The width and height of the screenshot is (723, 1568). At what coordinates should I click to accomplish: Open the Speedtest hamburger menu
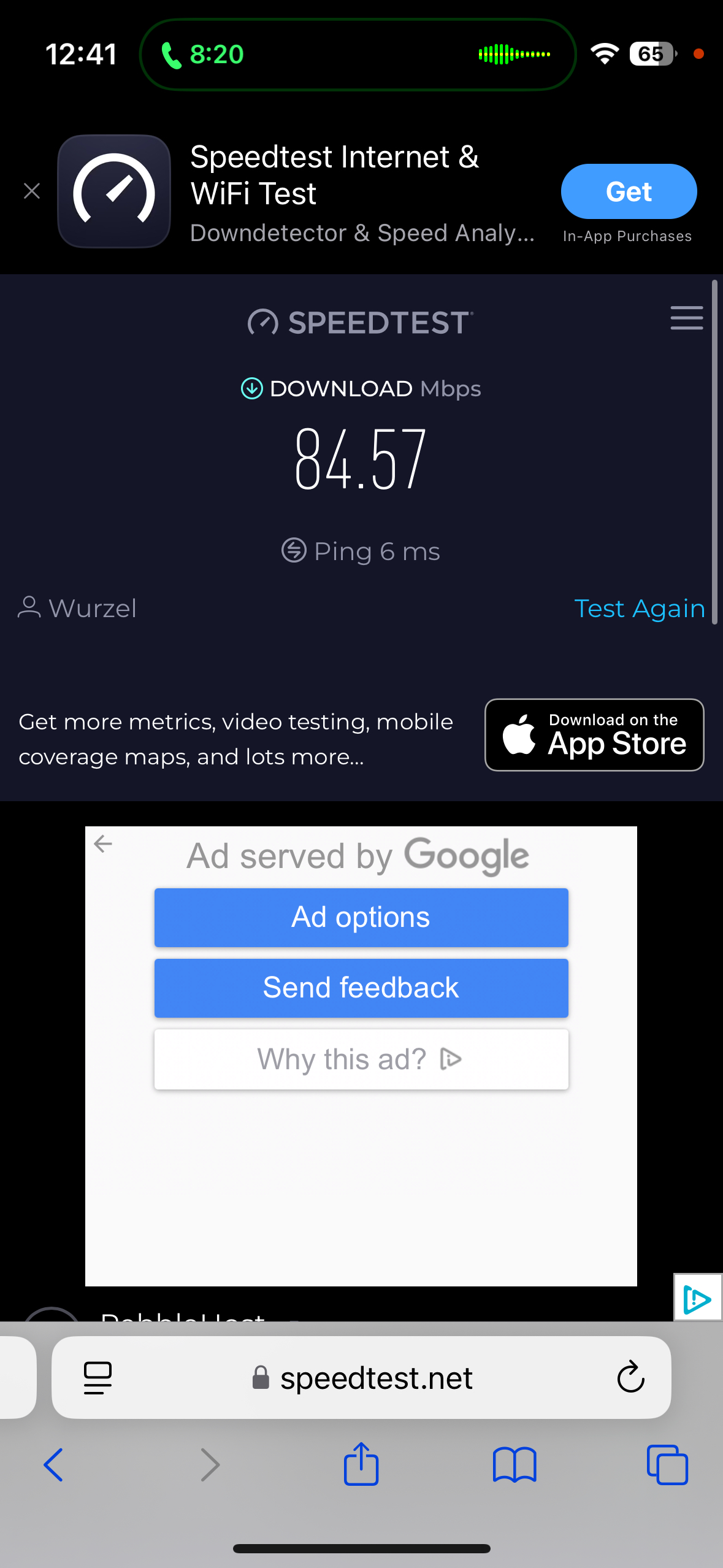click(686, 318)
